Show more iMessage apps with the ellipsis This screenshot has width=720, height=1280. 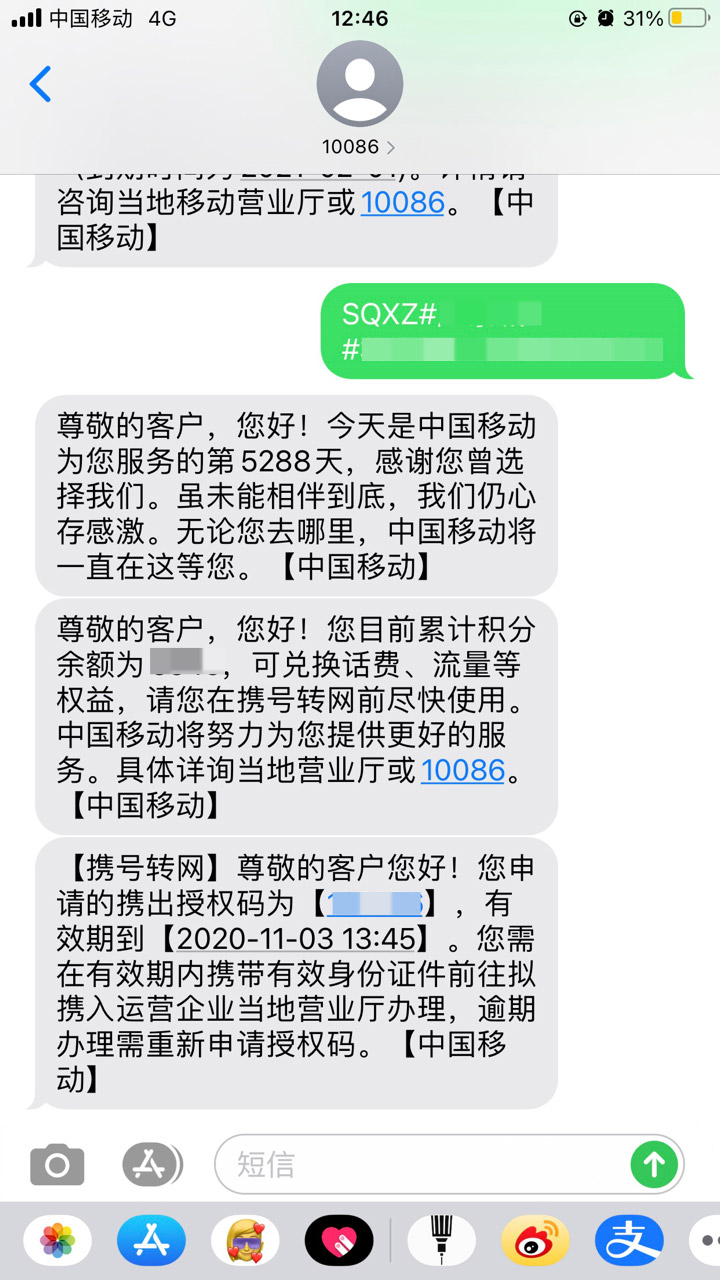click(706, 1242)
